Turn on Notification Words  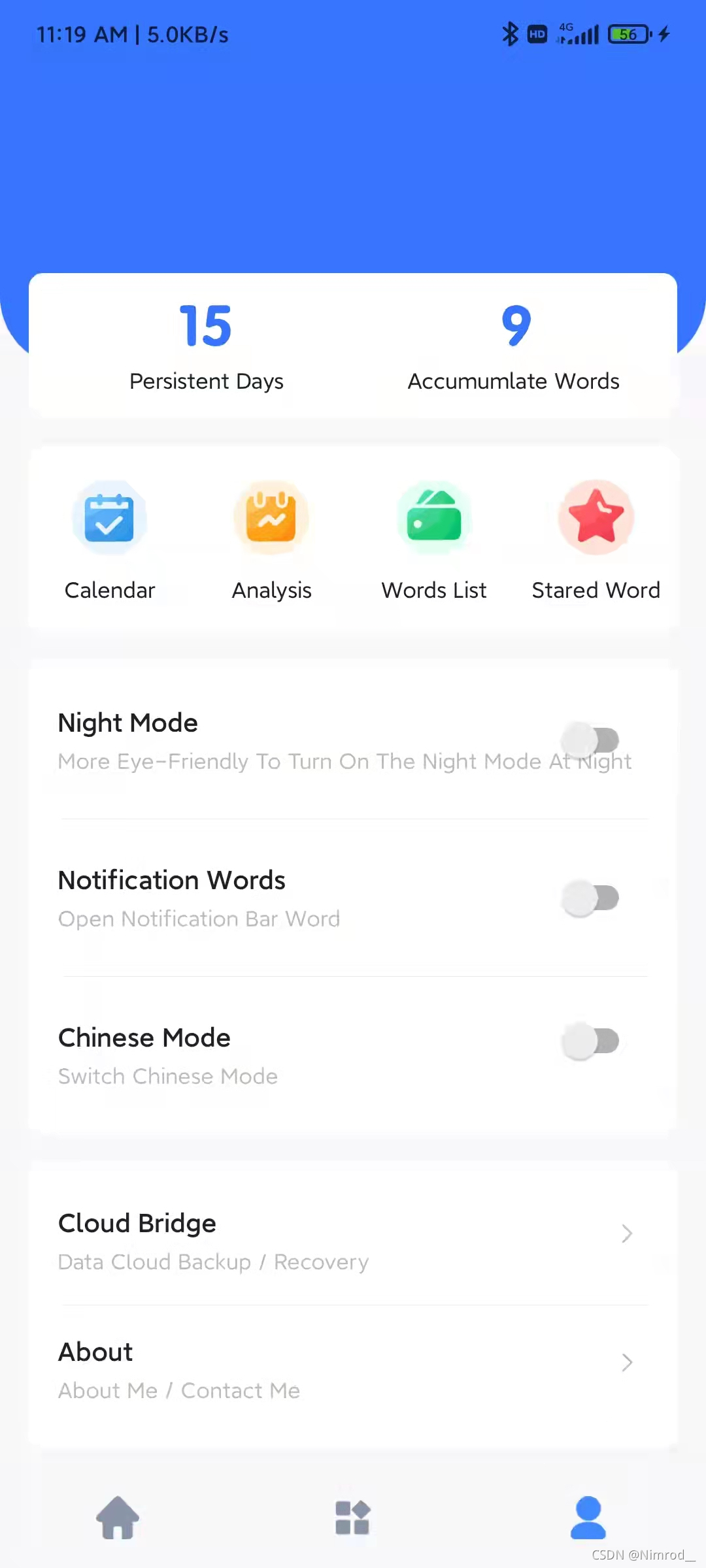pos(590,898)
